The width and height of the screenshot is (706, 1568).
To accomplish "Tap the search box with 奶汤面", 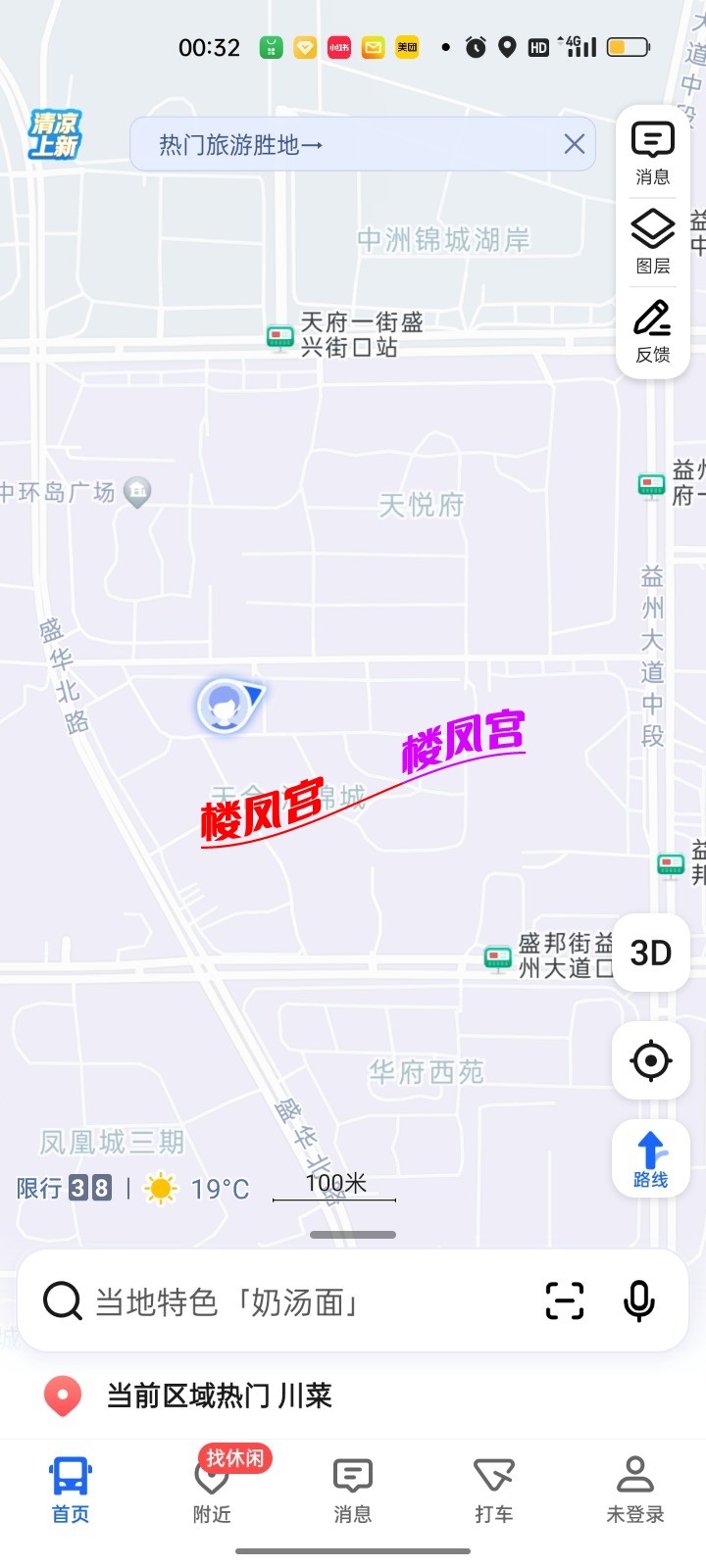I will click(294, 1302).
